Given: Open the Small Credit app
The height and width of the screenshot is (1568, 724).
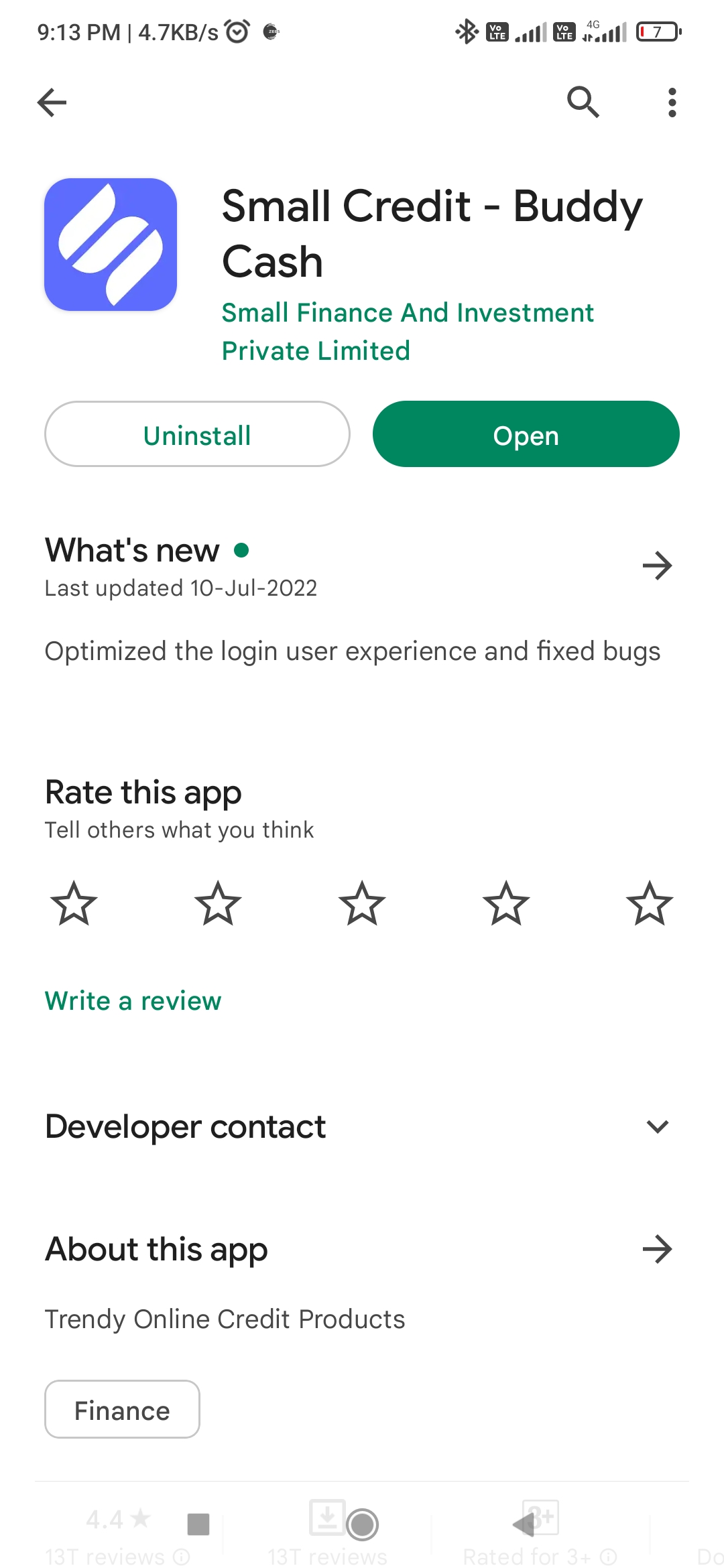Looking at the screenshot, I should click(526, 434).
